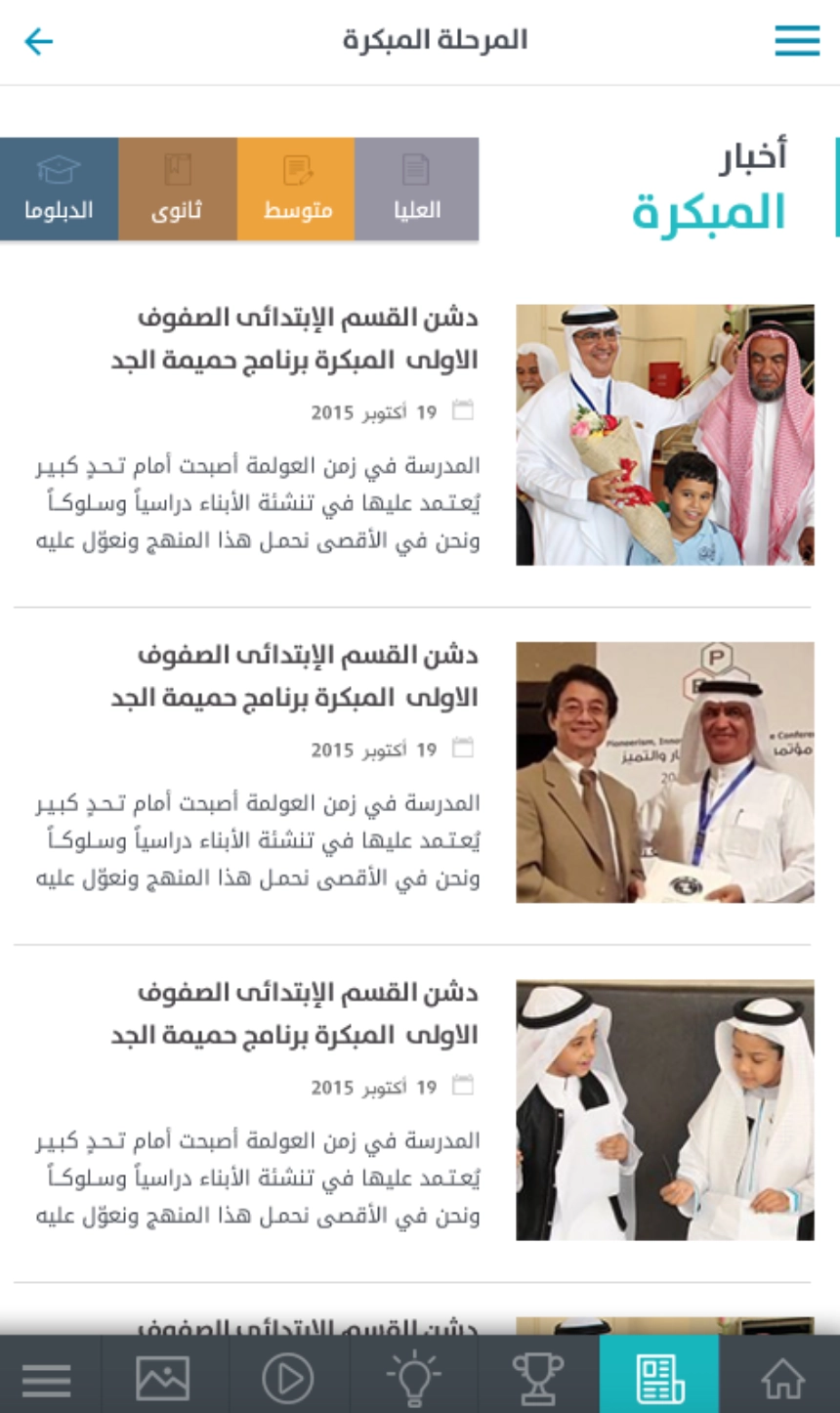840x1413 pixels.
Task: Open the trophy achievements section
Action: point(537,1379)
